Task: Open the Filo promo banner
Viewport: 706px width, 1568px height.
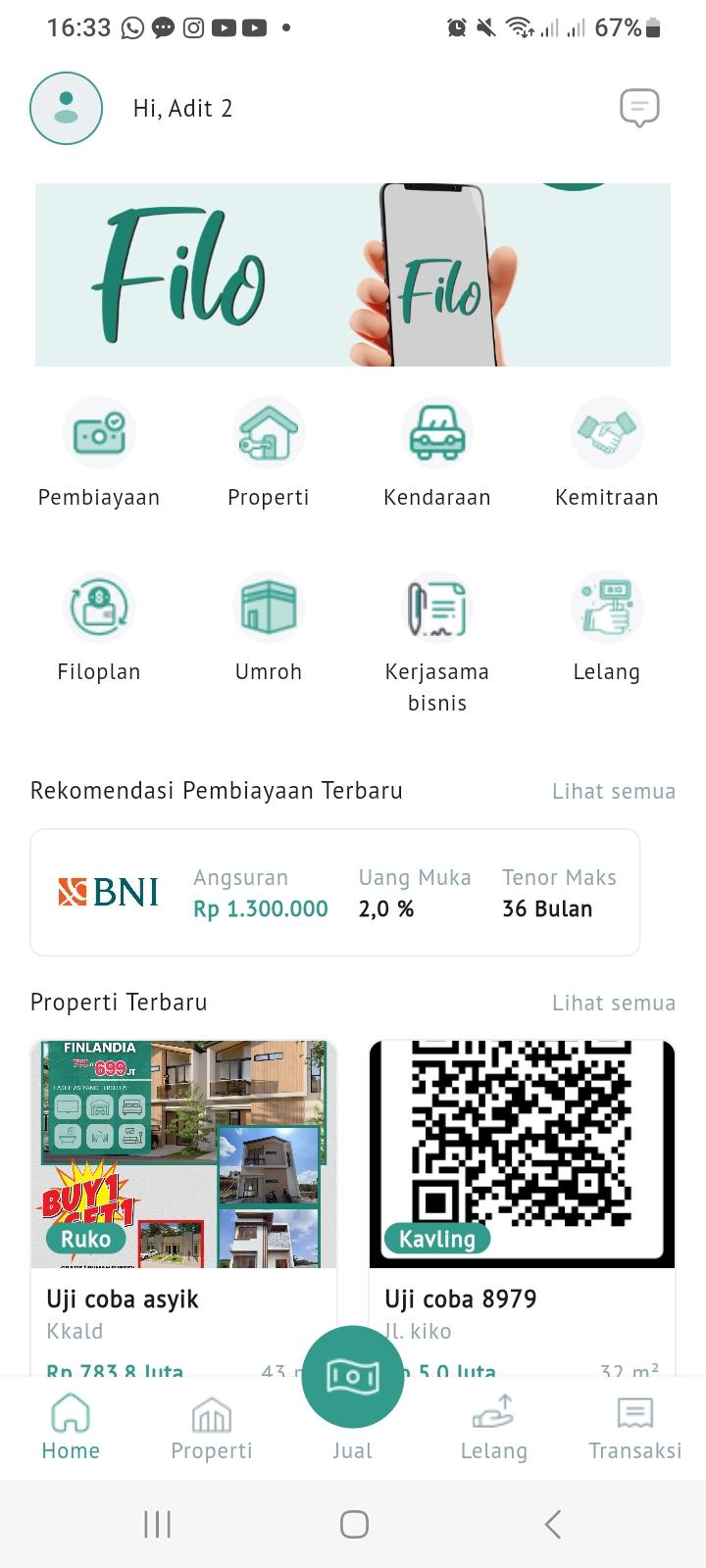Action: [353, 274]
